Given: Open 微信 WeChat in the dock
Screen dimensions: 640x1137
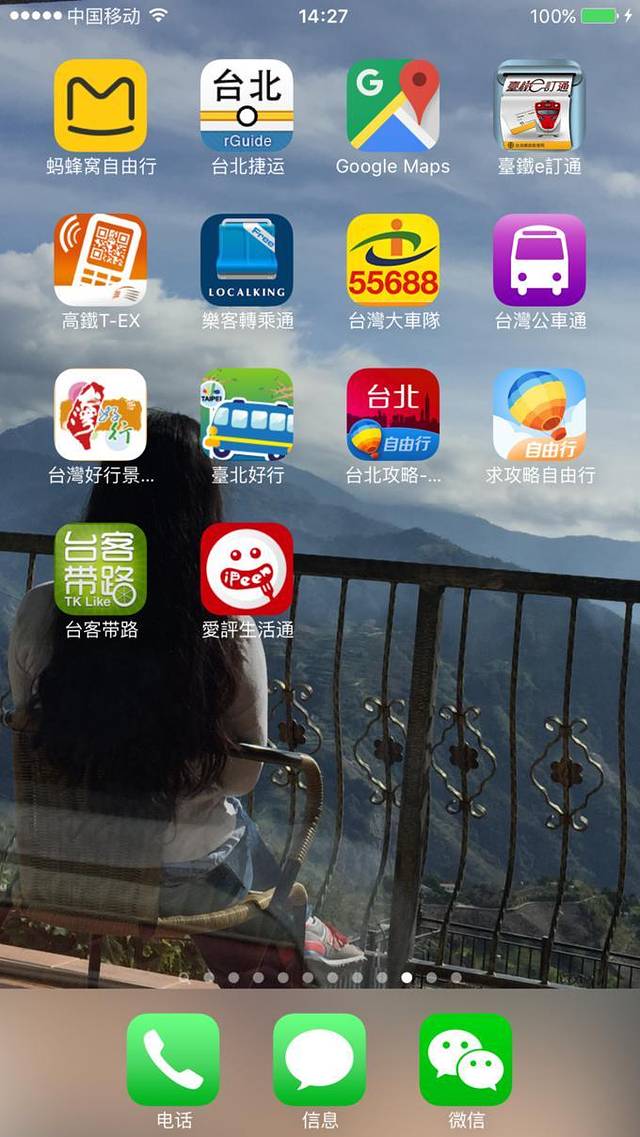Looking at the screenshot, I should click(x=466, y=1059).
